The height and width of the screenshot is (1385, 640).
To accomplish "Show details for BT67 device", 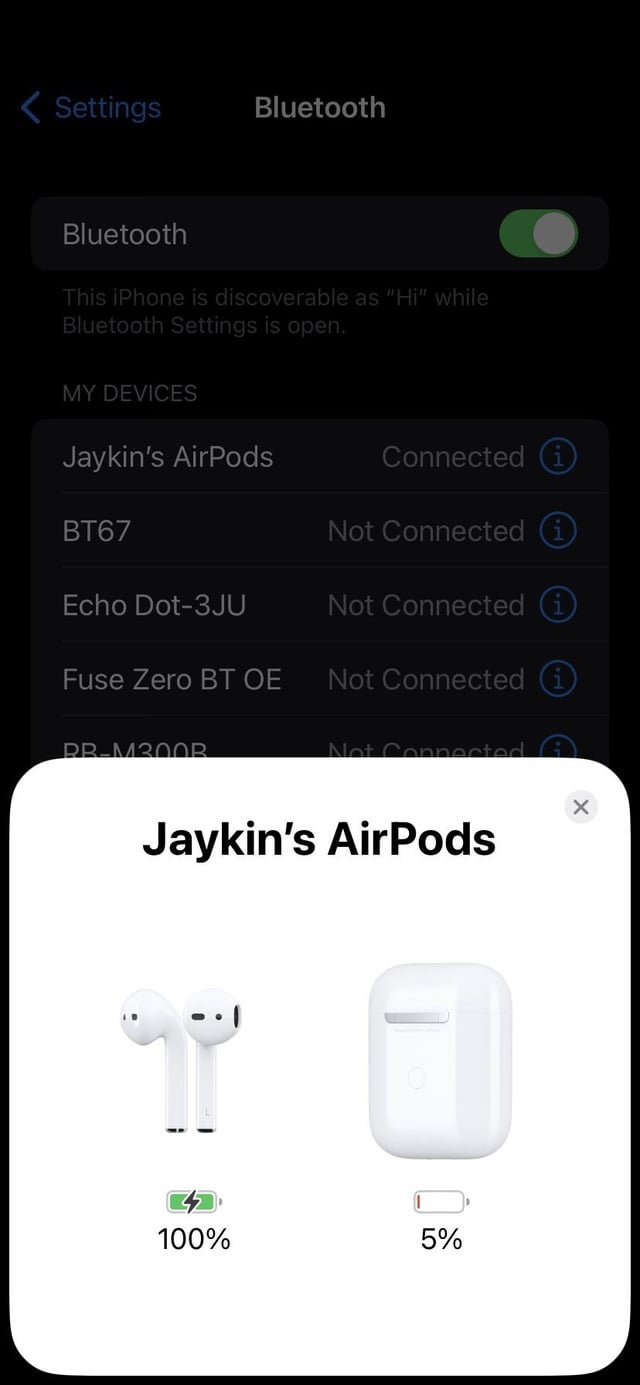I will pos(558,531).
